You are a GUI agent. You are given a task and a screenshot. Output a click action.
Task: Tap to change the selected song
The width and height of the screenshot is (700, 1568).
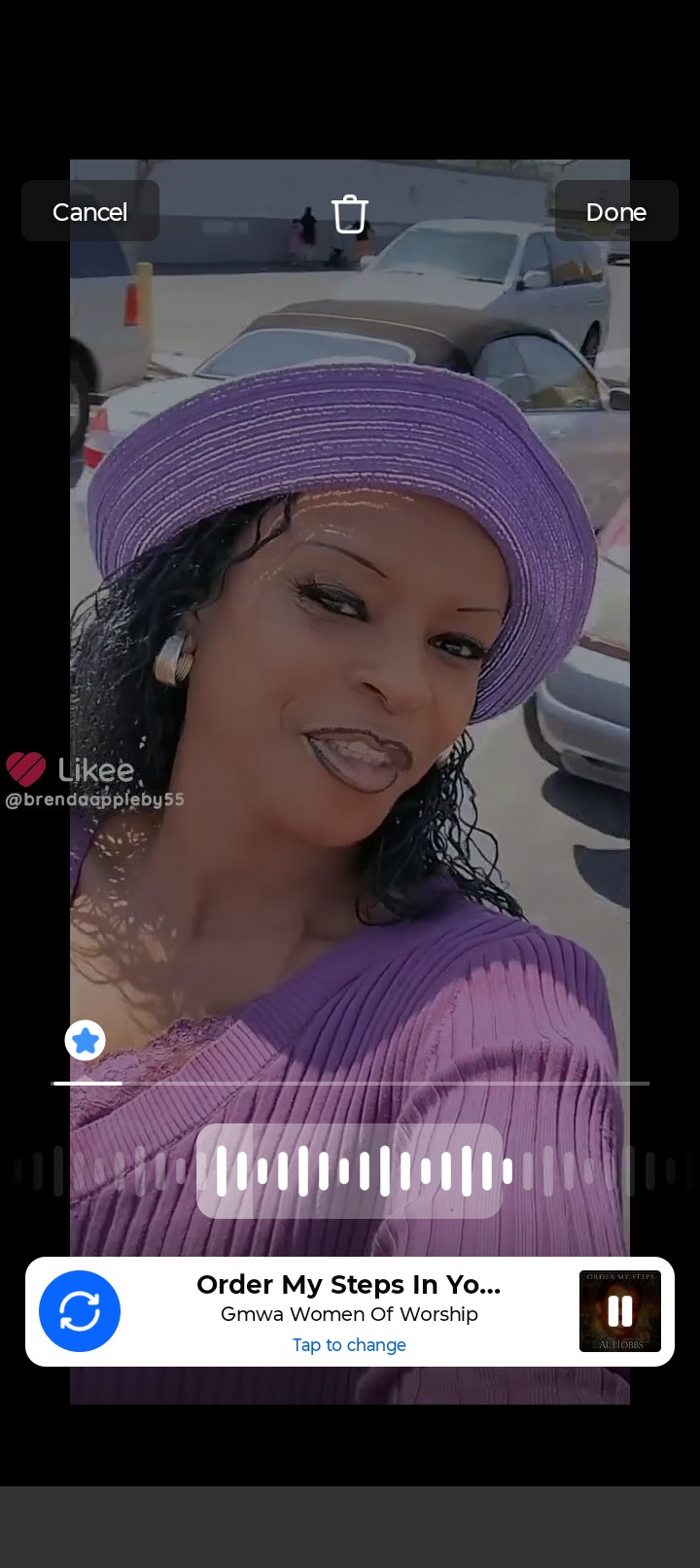[x=349, y=1344]
